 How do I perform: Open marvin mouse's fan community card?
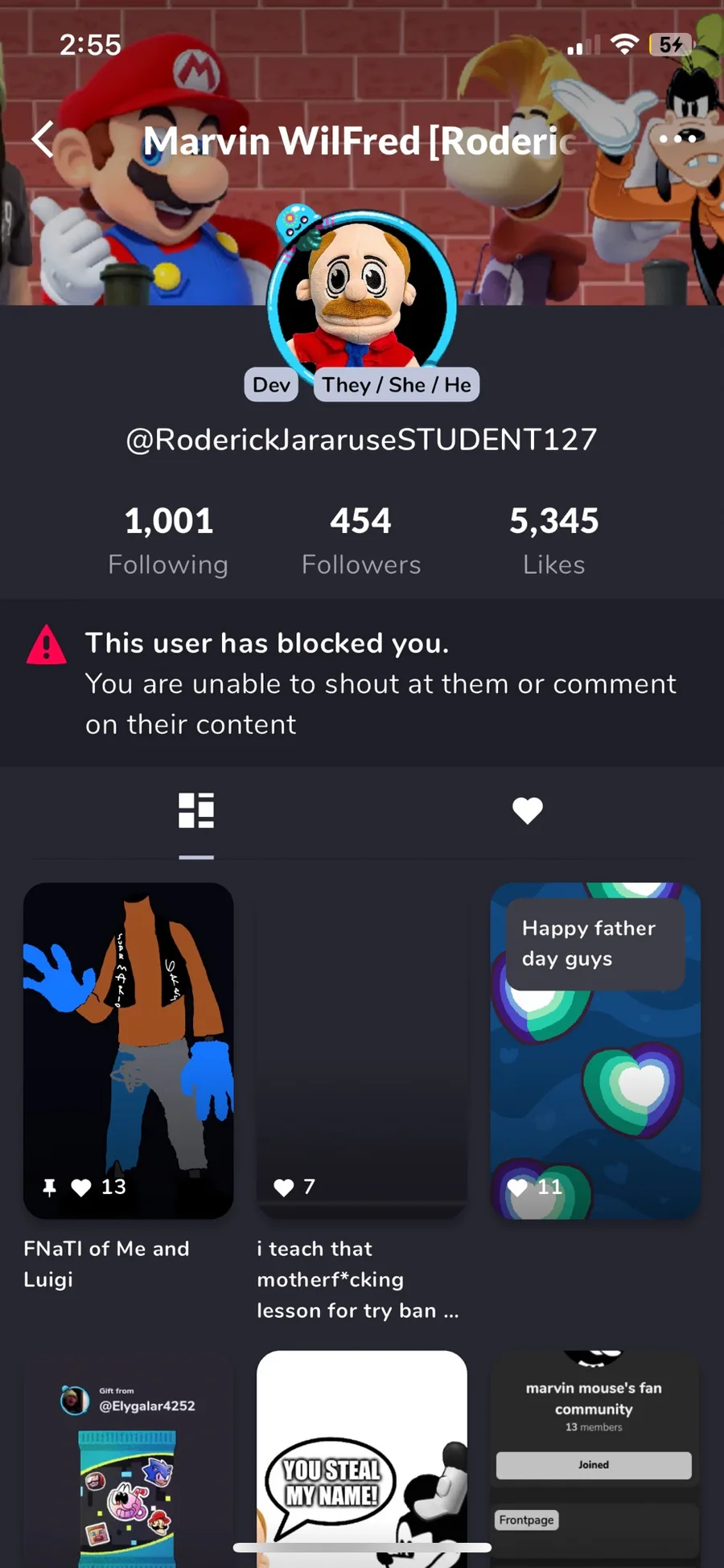(595, 1459)
